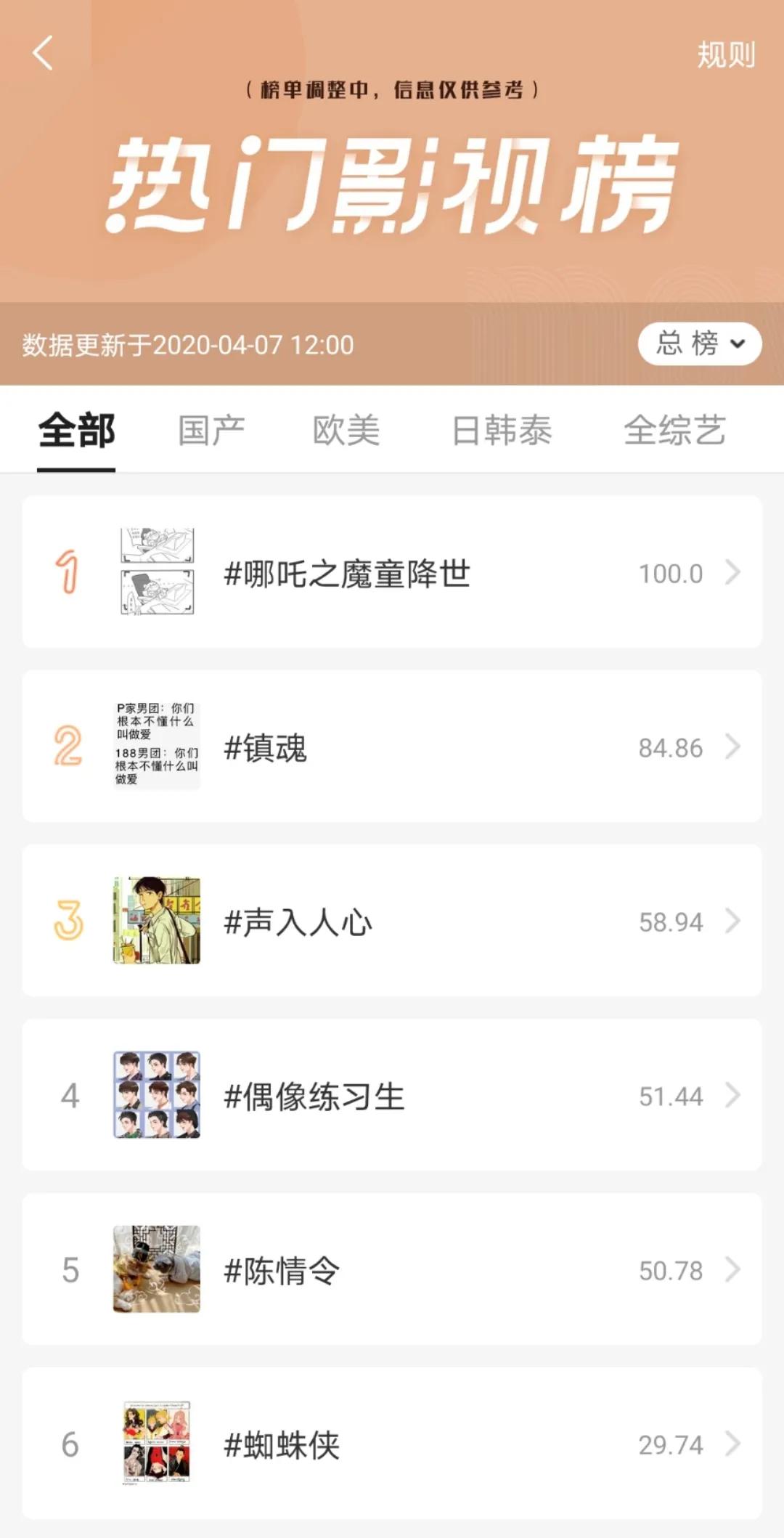Tap the arrow beside the #镇魂 entry
The width and height of the screenshot is (784, 1538).
[x=733, y=747]
